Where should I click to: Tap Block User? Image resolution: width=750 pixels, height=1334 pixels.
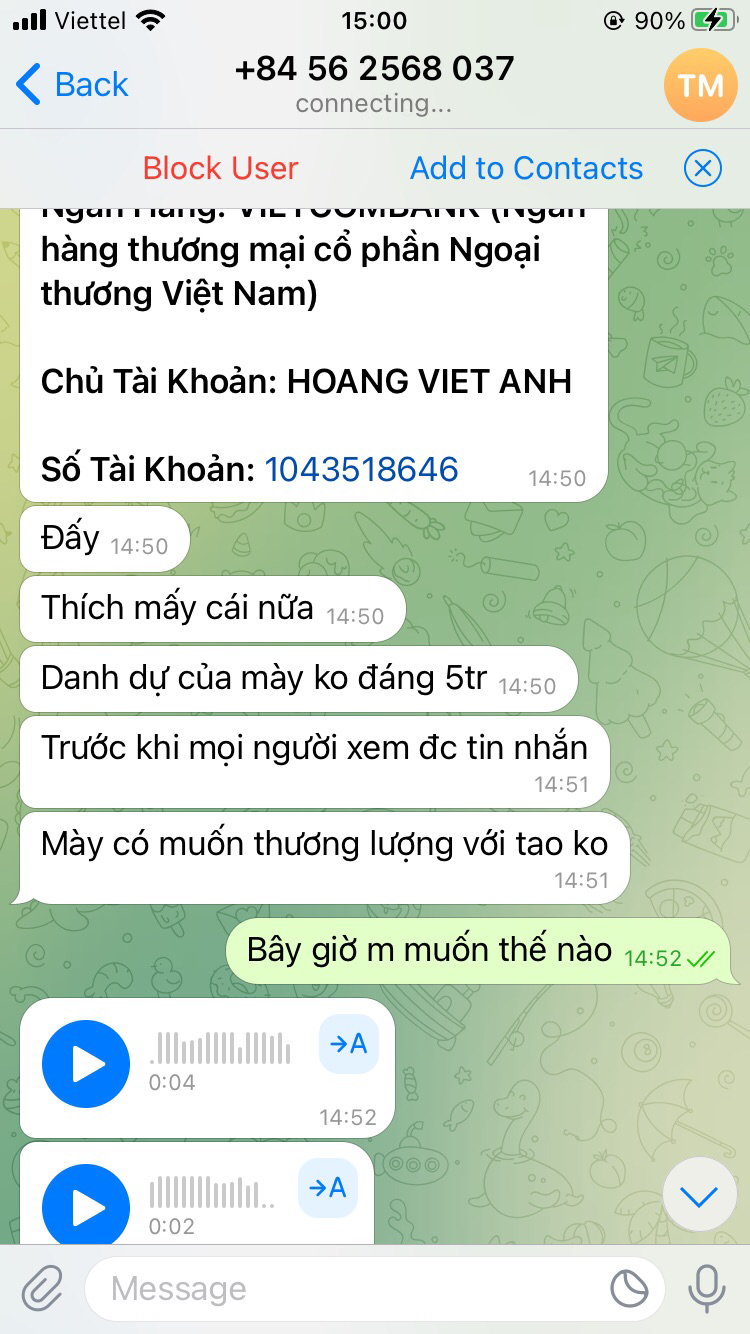click(x=220, y=168)
